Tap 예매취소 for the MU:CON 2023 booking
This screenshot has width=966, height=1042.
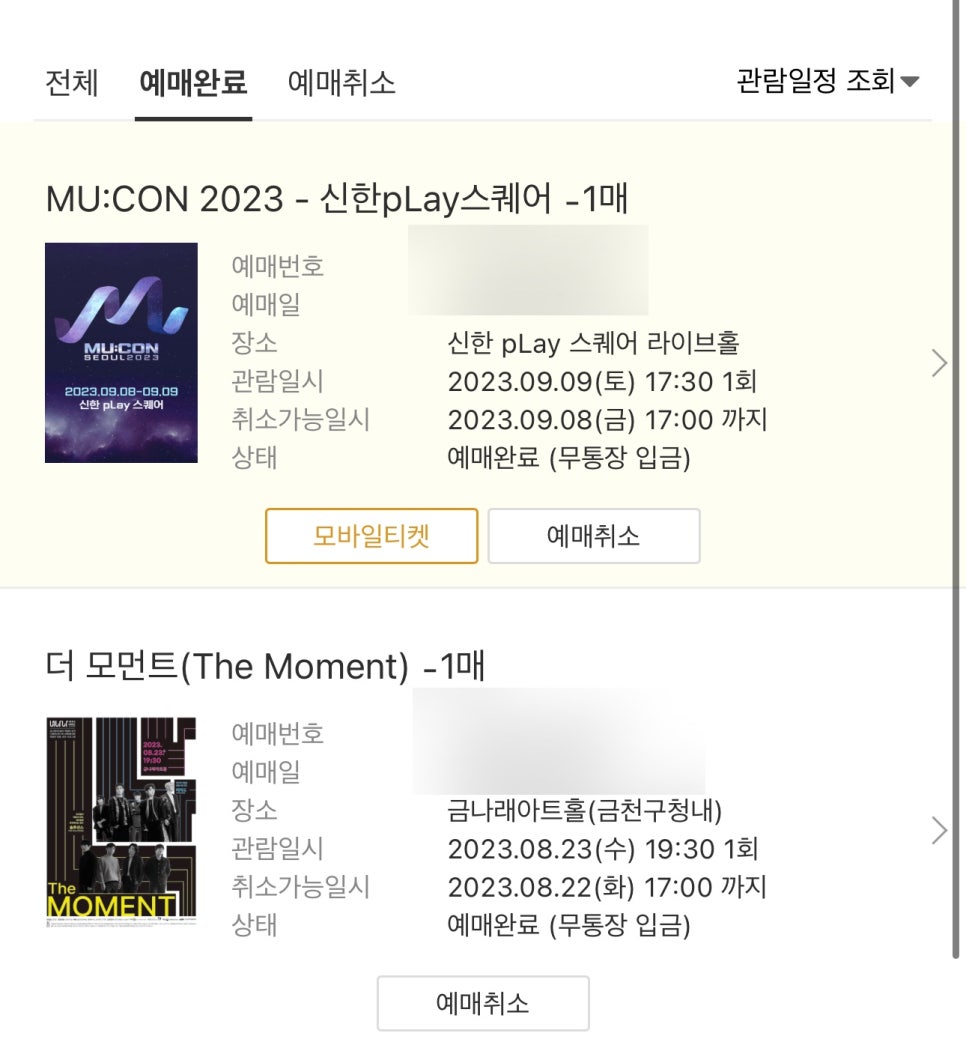593,536
